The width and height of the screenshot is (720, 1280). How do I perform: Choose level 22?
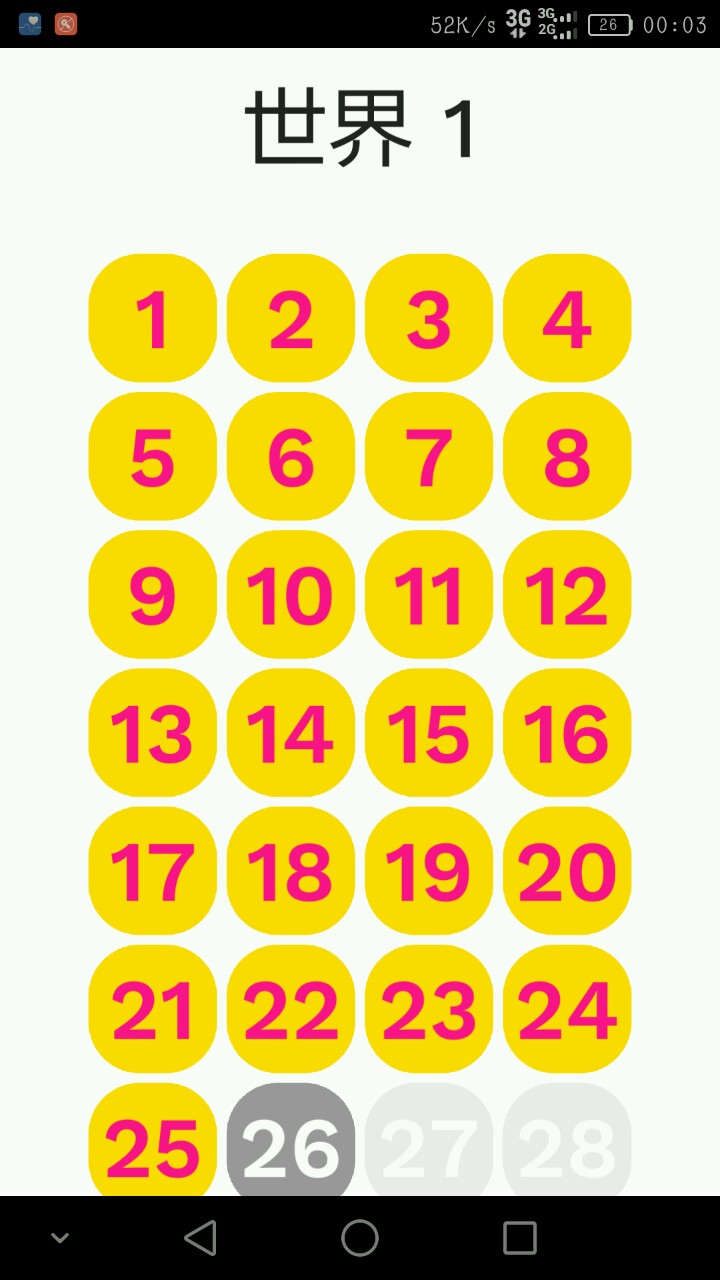pyautogui.click(x=291, y=1008)
